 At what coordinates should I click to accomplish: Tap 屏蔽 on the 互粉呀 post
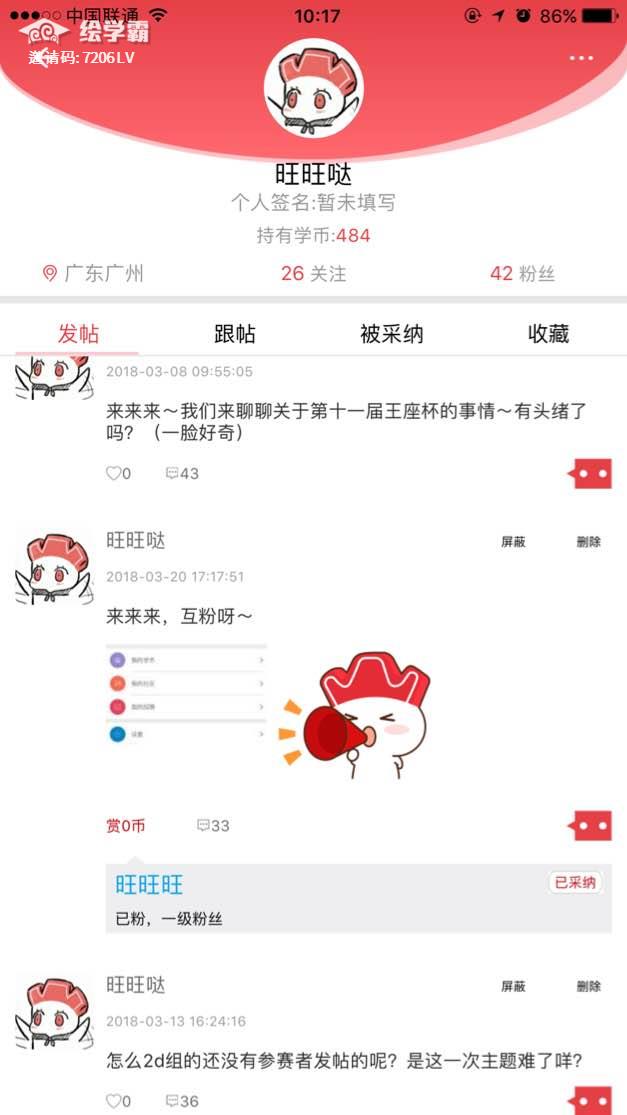click(513, 542)
